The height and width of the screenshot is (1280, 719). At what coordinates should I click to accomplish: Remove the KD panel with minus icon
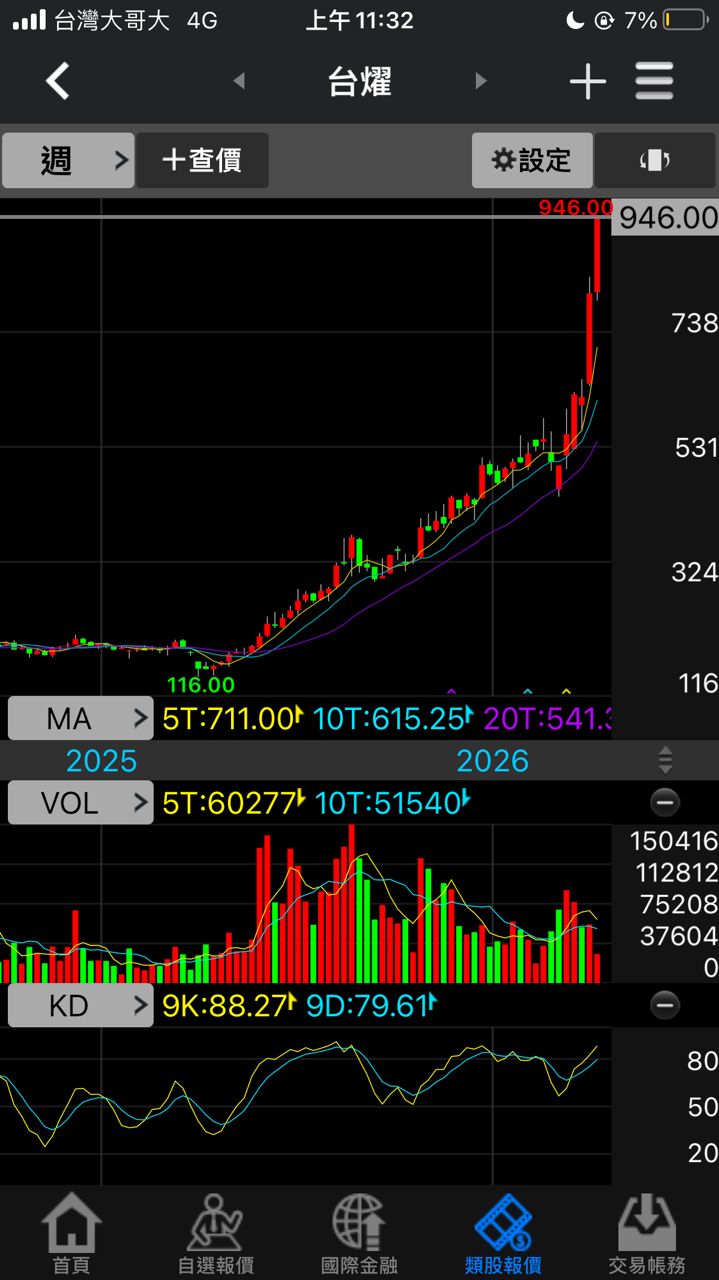pyautogui.click(x=665, y=1005)
